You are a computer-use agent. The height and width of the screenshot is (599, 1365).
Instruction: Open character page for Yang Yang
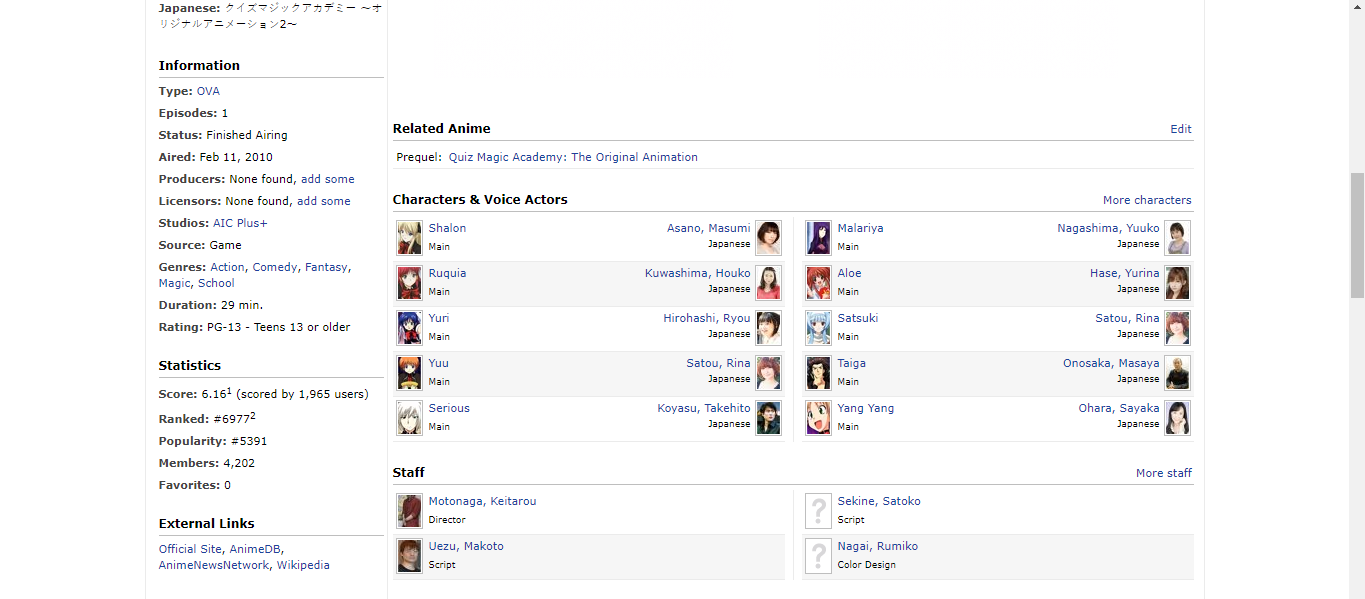pyautogui.click(x=865, y=408)
